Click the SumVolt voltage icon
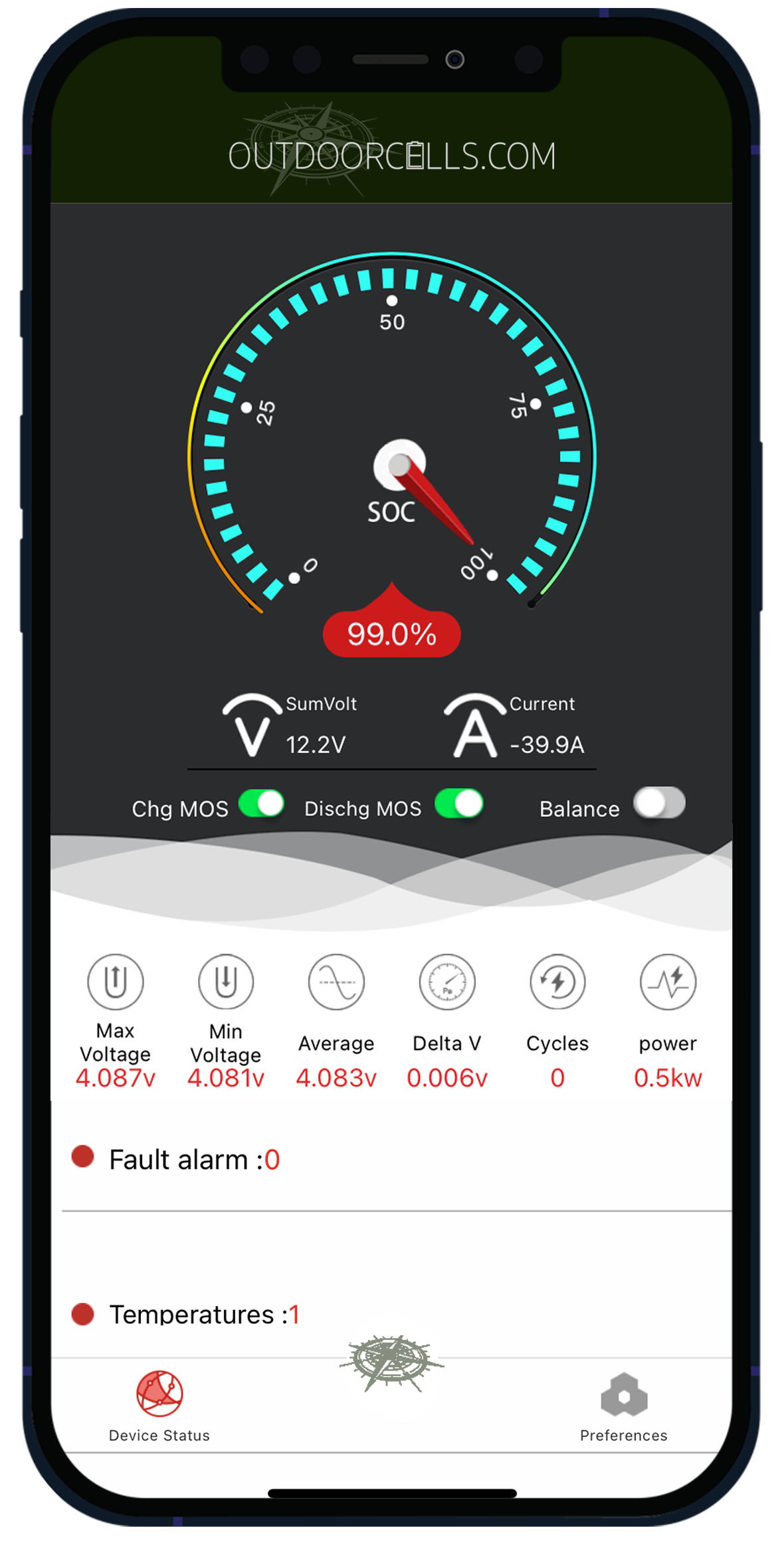784x1548 pixels. 251,726
